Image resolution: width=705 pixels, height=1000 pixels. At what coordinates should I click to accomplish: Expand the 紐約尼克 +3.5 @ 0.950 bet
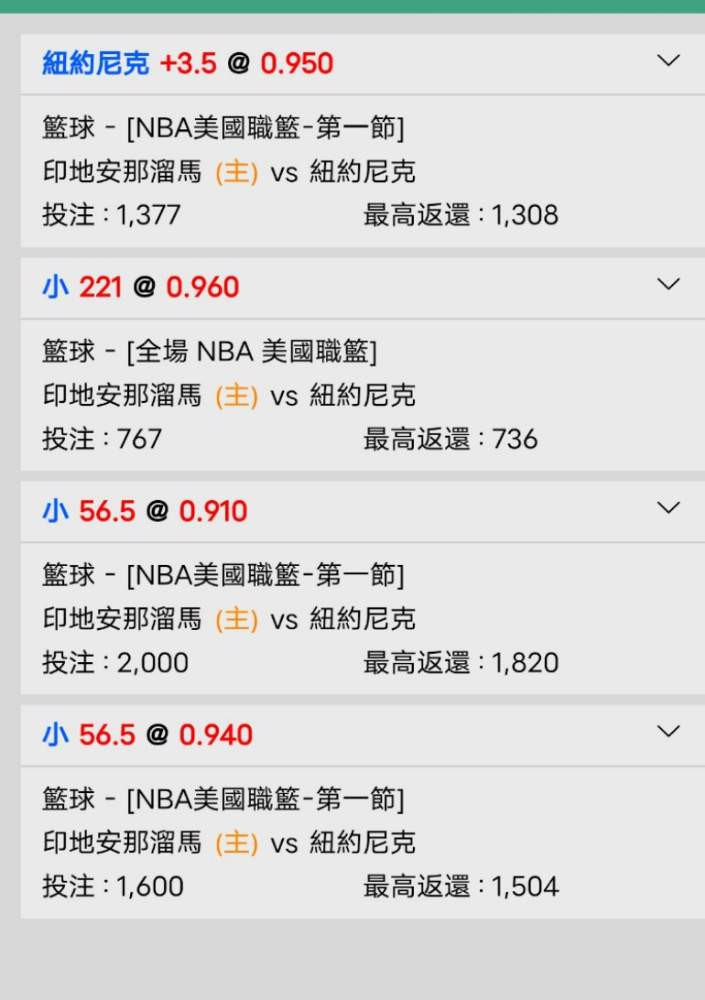coord(668,61)
